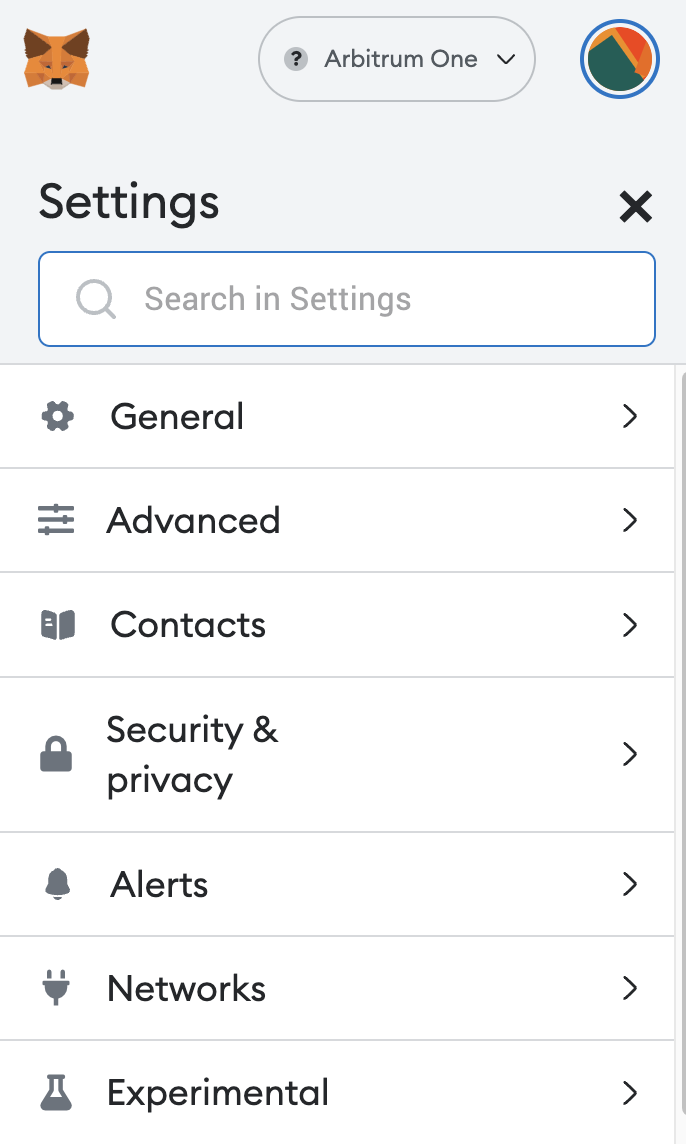Open the Arbitrum One network dropdown
The image size is (686, 1144).
point(397,59)
